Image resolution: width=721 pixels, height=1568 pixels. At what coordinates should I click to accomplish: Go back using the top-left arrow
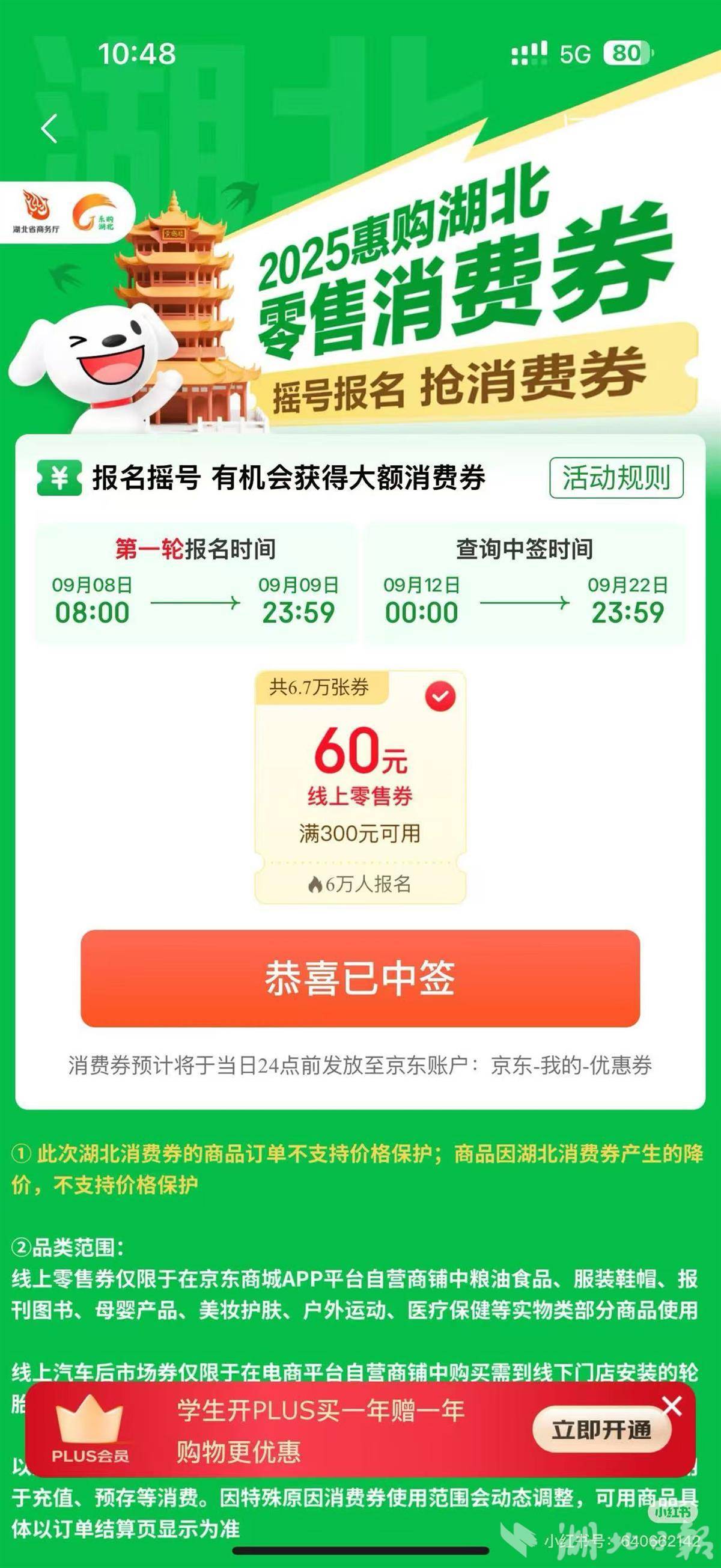pyautogui.click(x=50, y=129)
